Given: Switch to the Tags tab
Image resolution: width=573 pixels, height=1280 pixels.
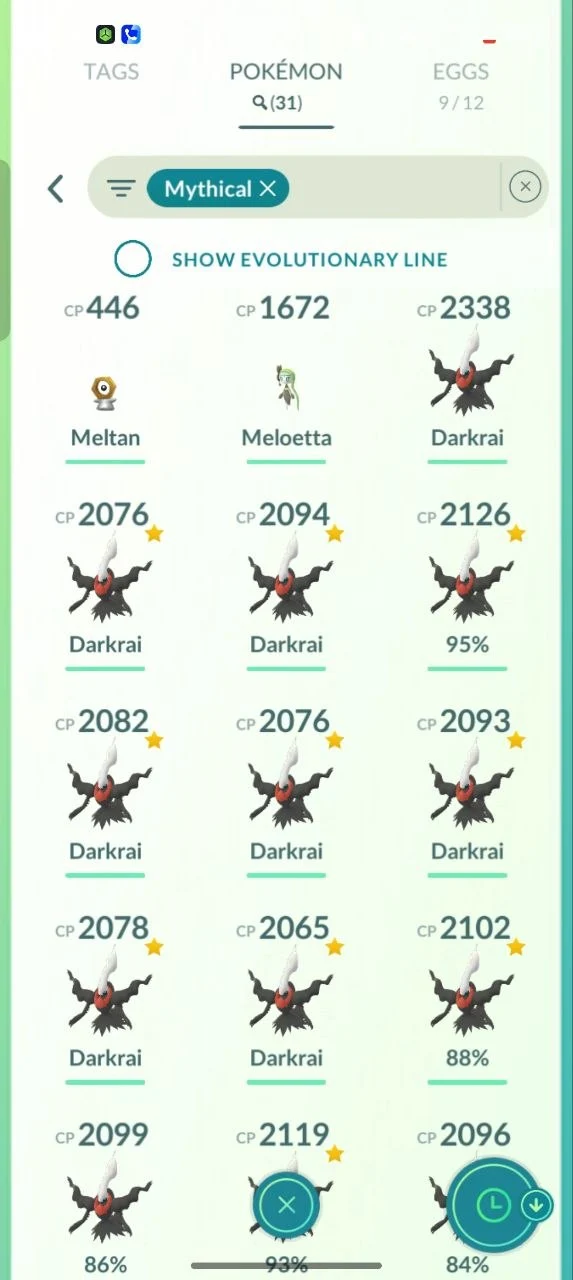Looking at the screenshot, I should pos(111,72).
